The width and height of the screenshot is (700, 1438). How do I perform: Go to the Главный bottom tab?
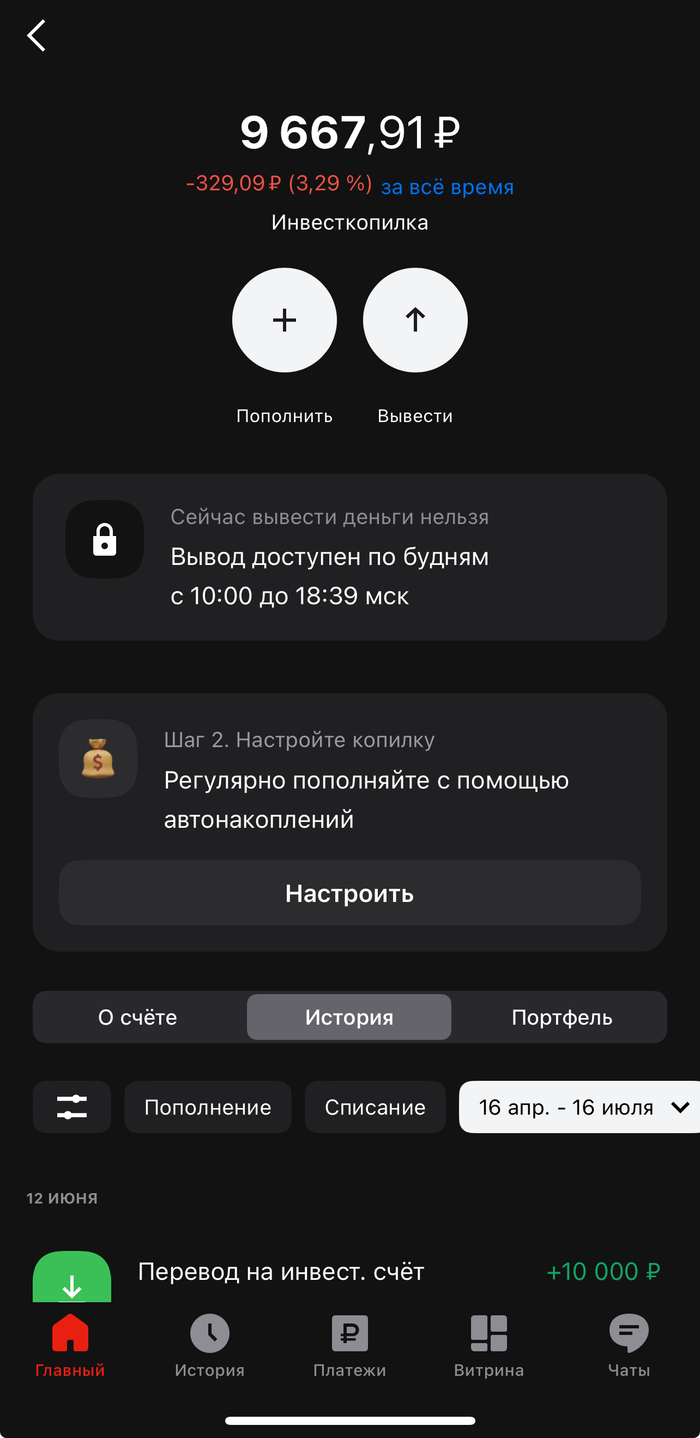(70, 1346)
